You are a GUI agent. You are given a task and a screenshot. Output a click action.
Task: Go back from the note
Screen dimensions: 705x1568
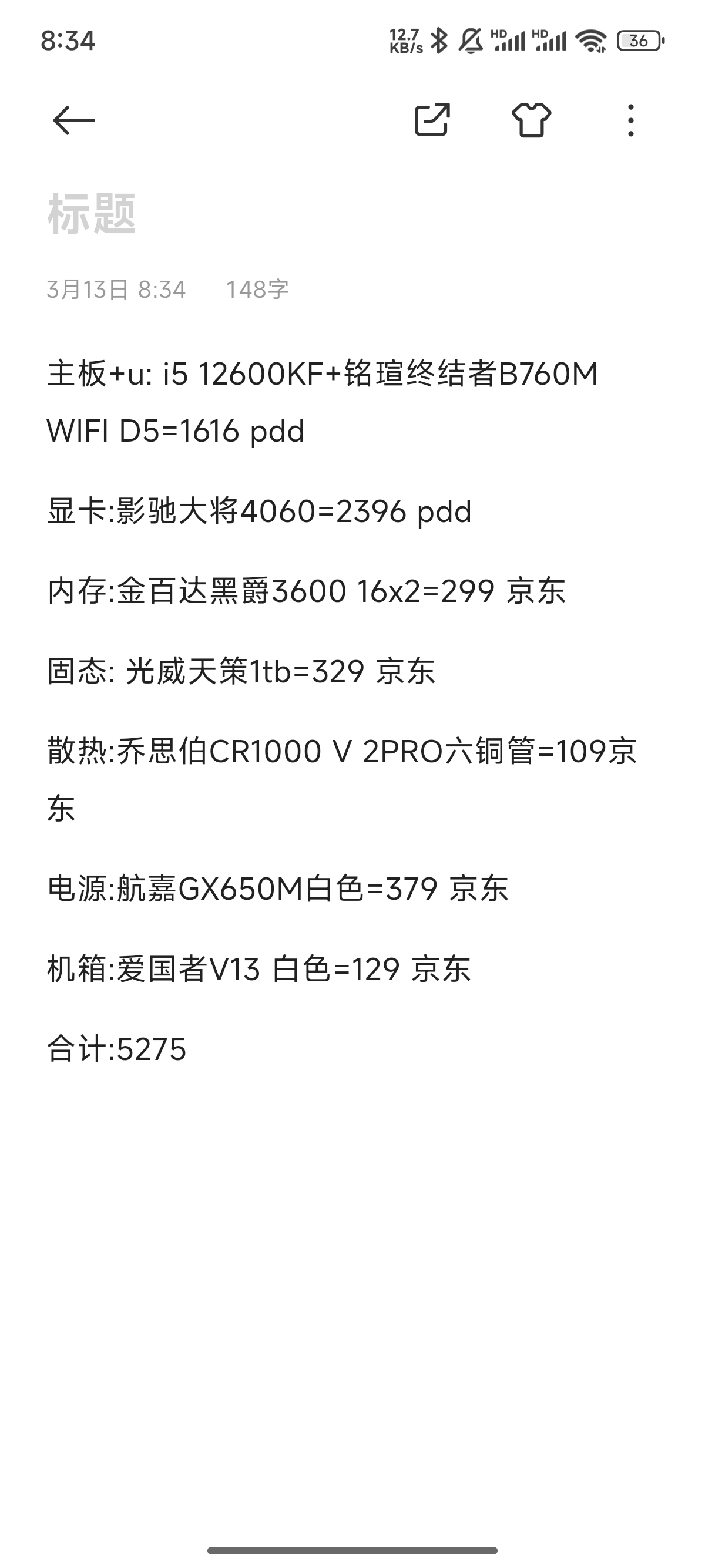point(73,120)
